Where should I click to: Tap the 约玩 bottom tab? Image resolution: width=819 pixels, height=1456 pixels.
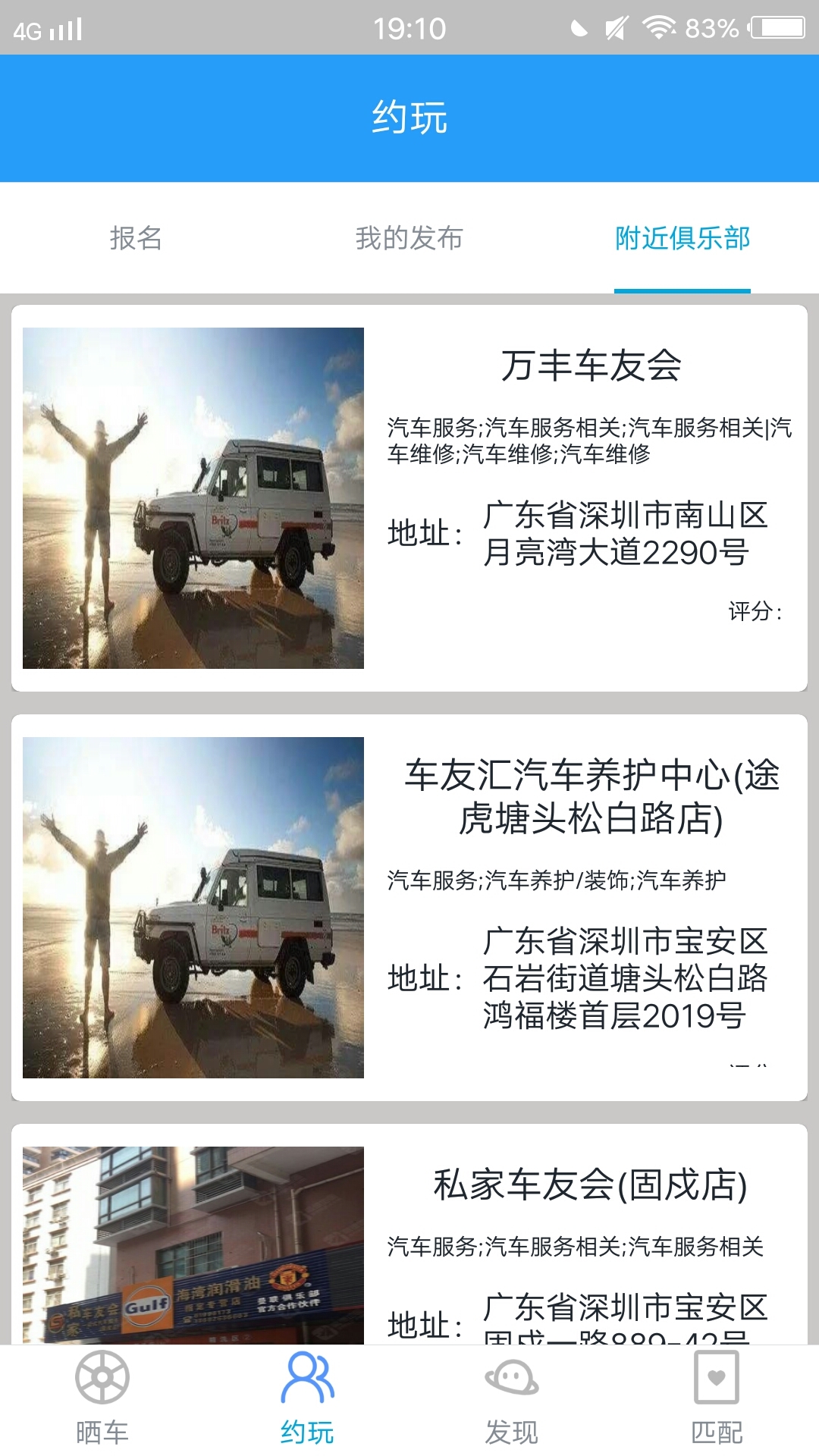pyautogui.click(x=307, y=1399)
